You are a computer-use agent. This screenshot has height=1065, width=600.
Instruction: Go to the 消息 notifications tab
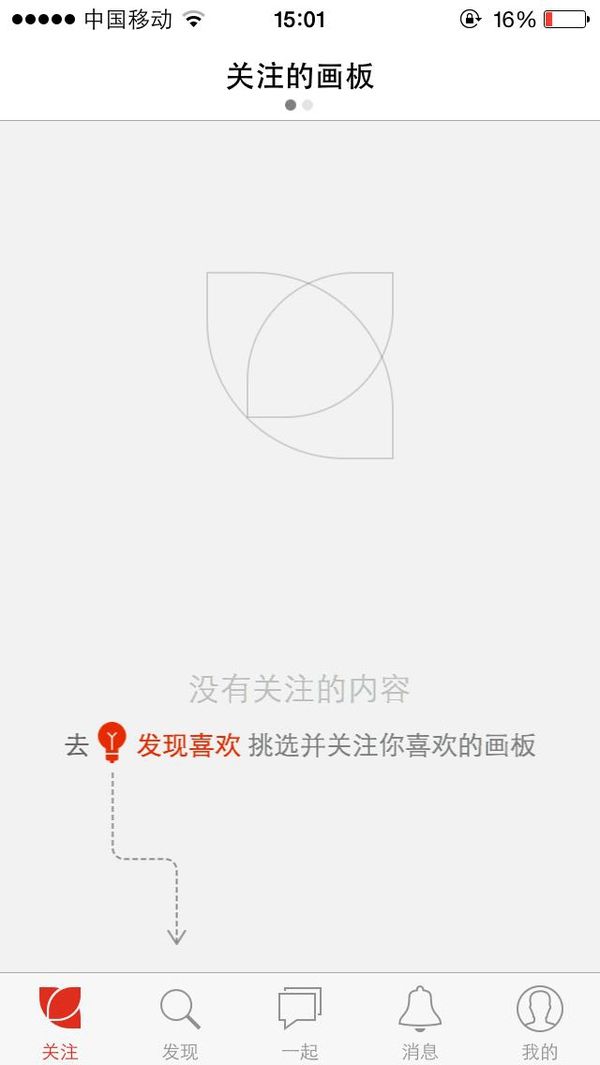pos(420,1021)
